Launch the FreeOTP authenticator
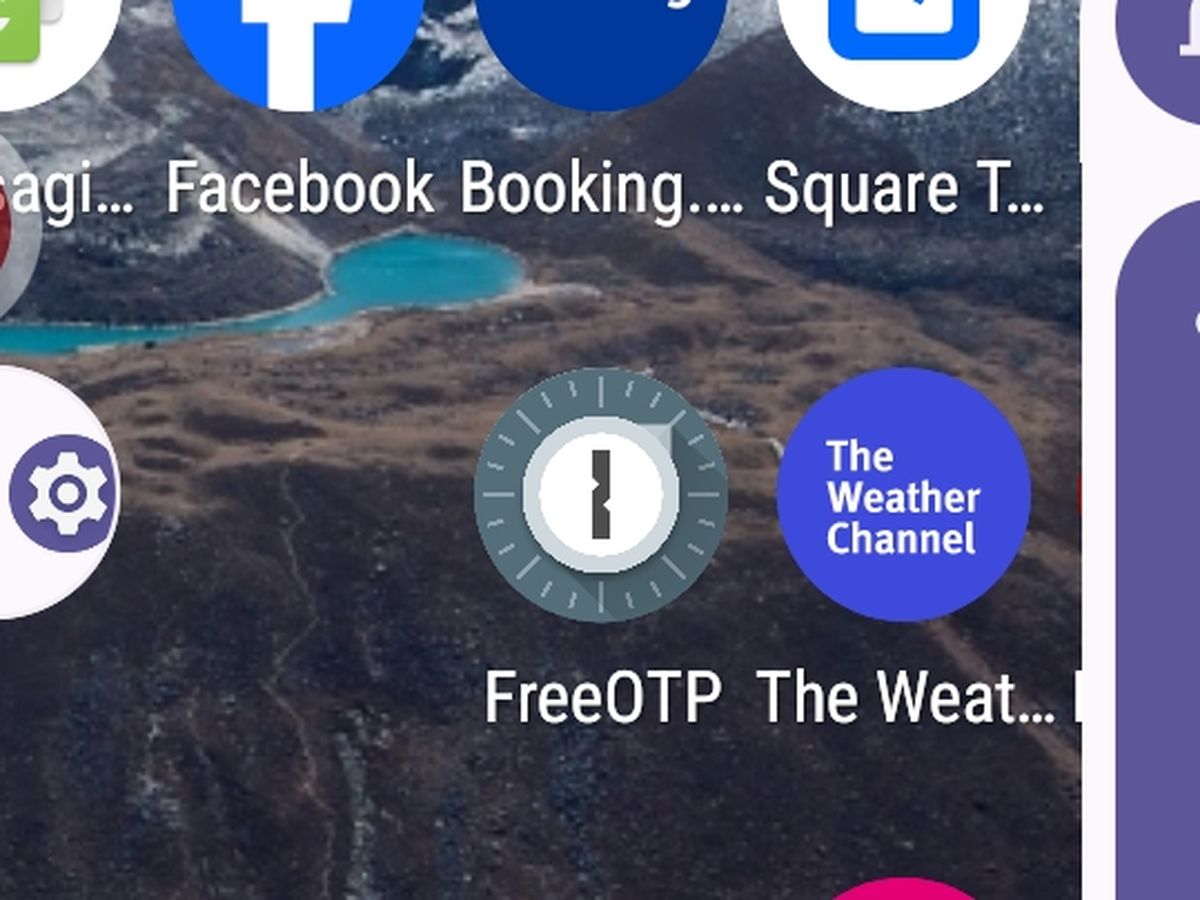1200x900 pixels. (601, 495)
